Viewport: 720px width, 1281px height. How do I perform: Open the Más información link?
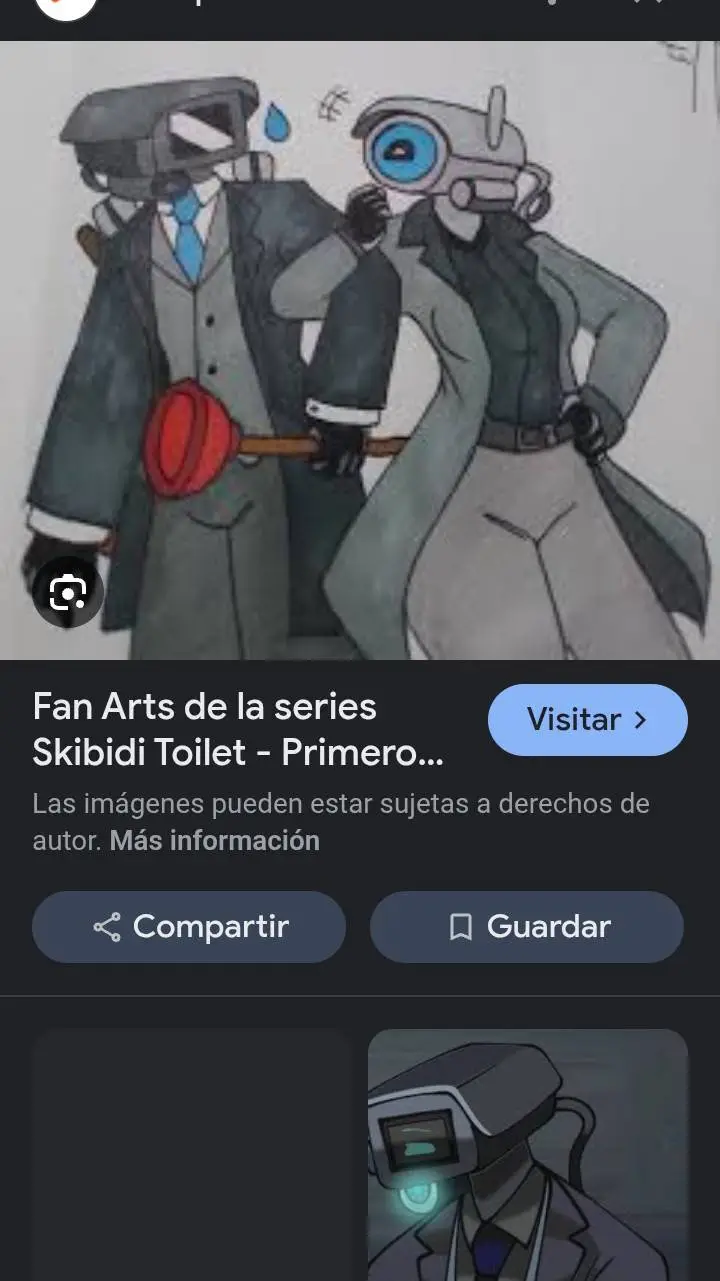[214, 841]
